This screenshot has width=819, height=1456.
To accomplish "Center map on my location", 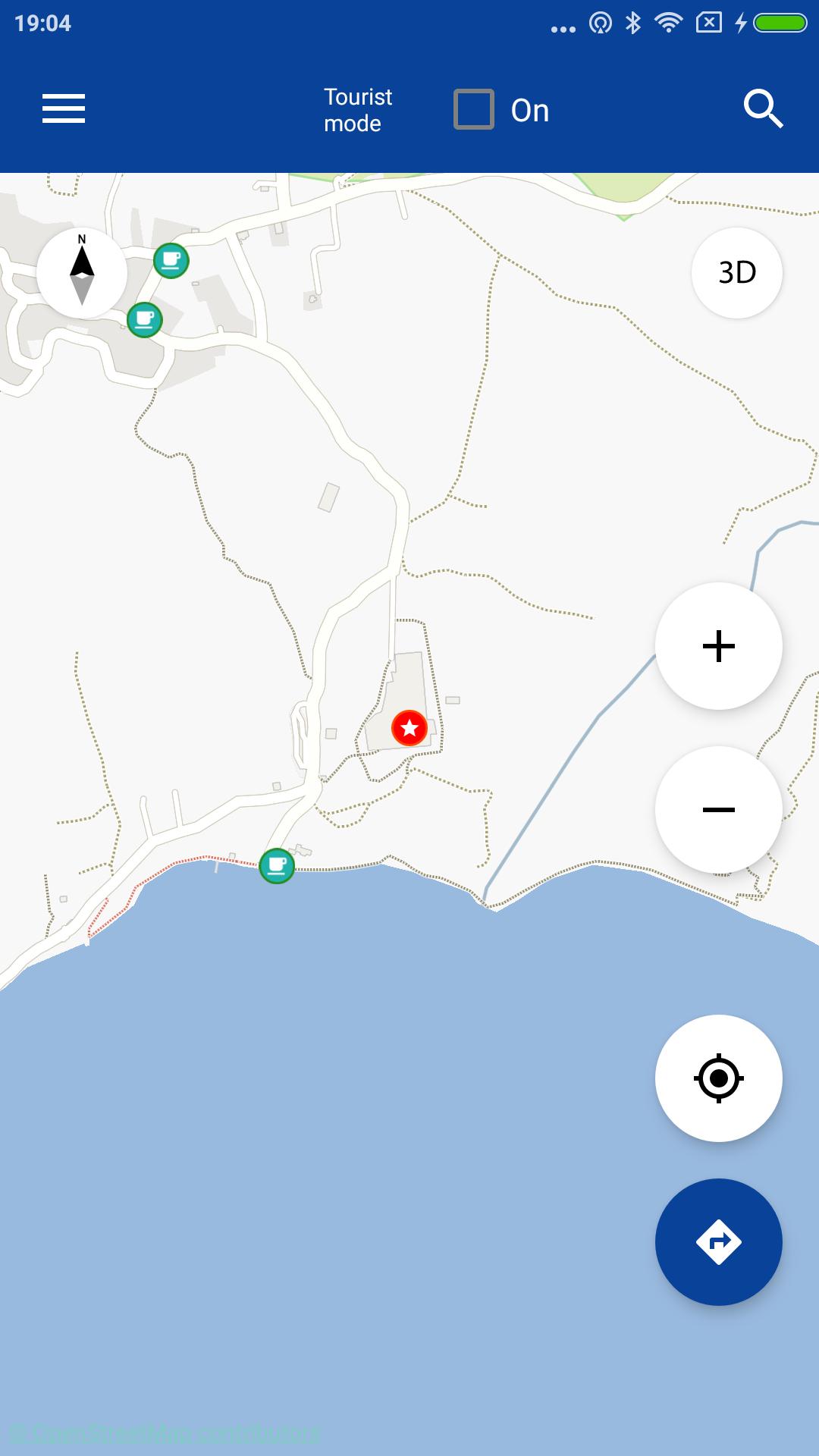I will click(x=718, y=1078).
